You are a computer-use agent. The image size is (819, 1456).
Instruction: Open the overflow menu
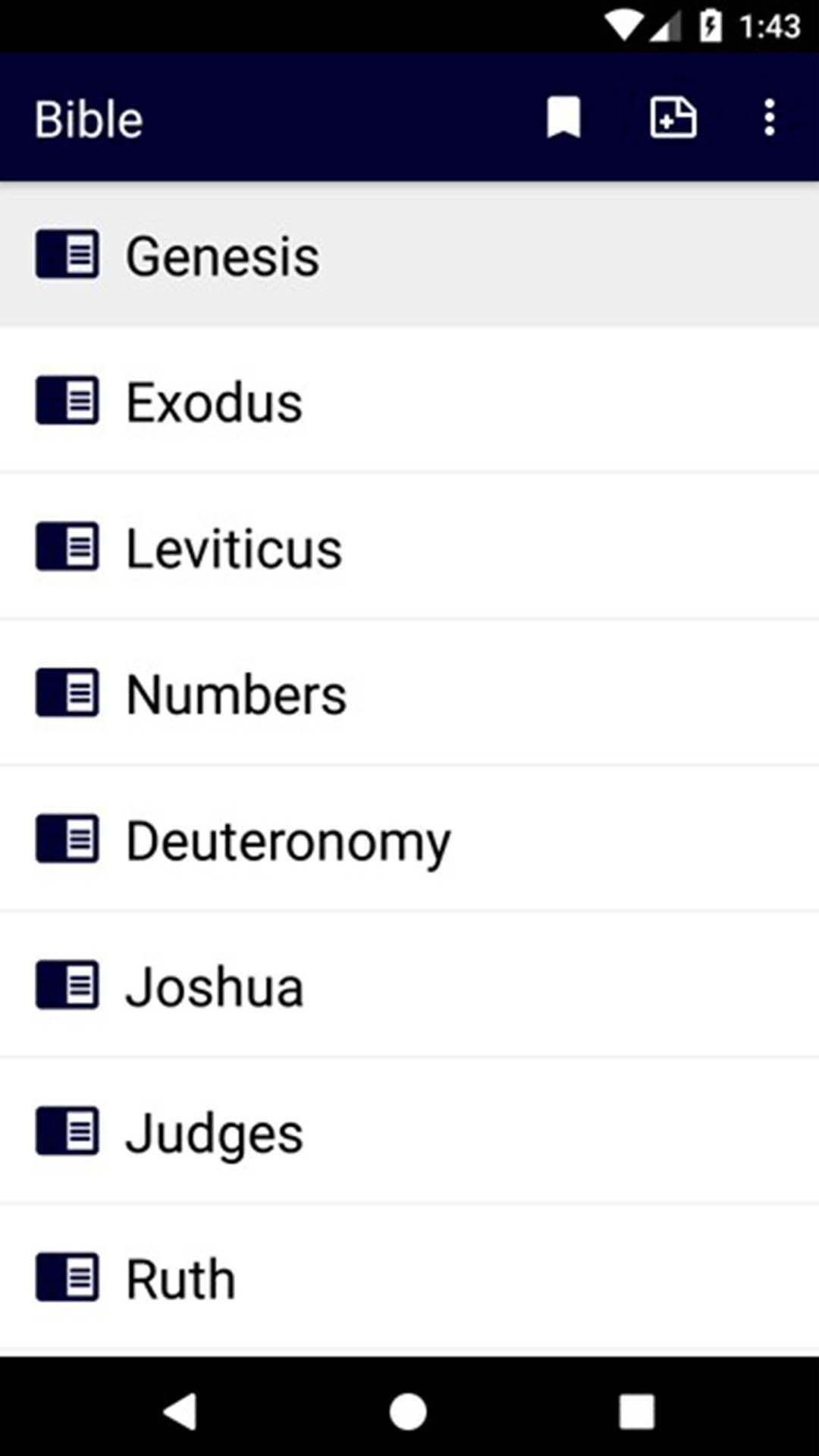coord(770,118)
